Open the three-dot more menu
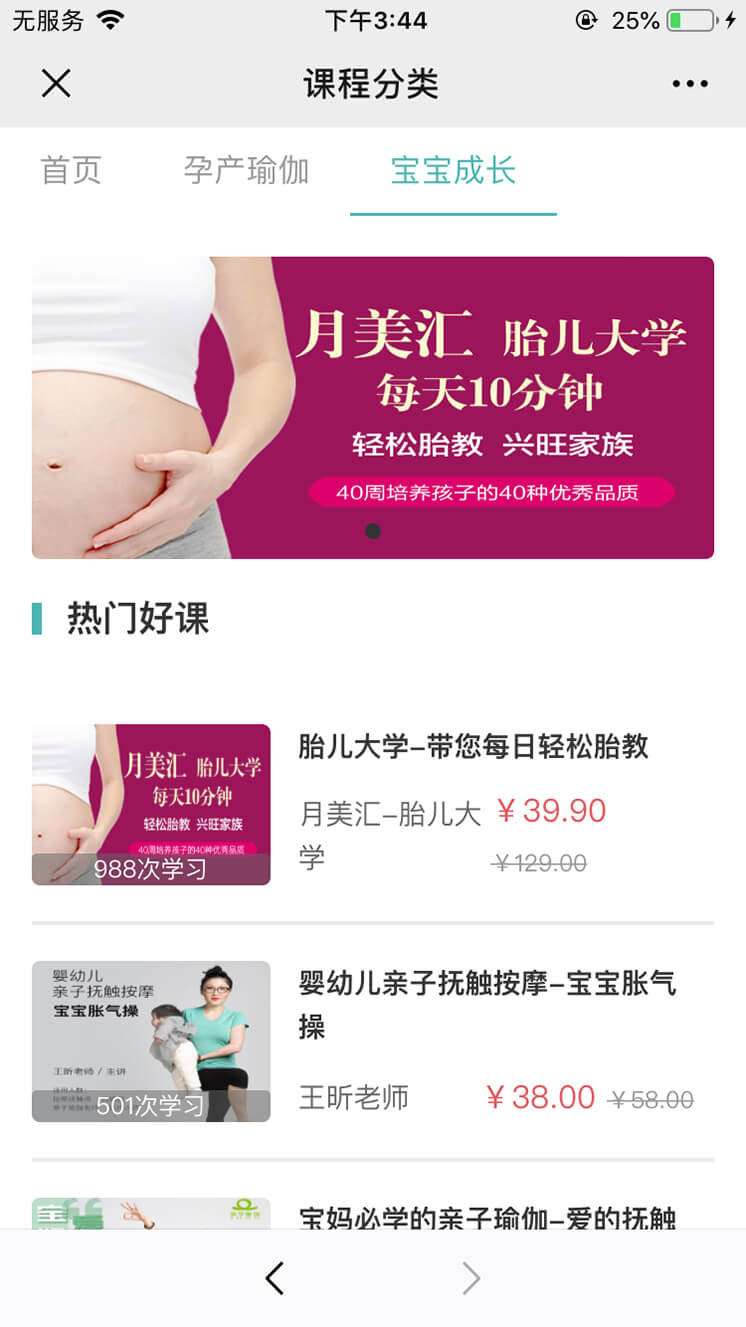 690,84
